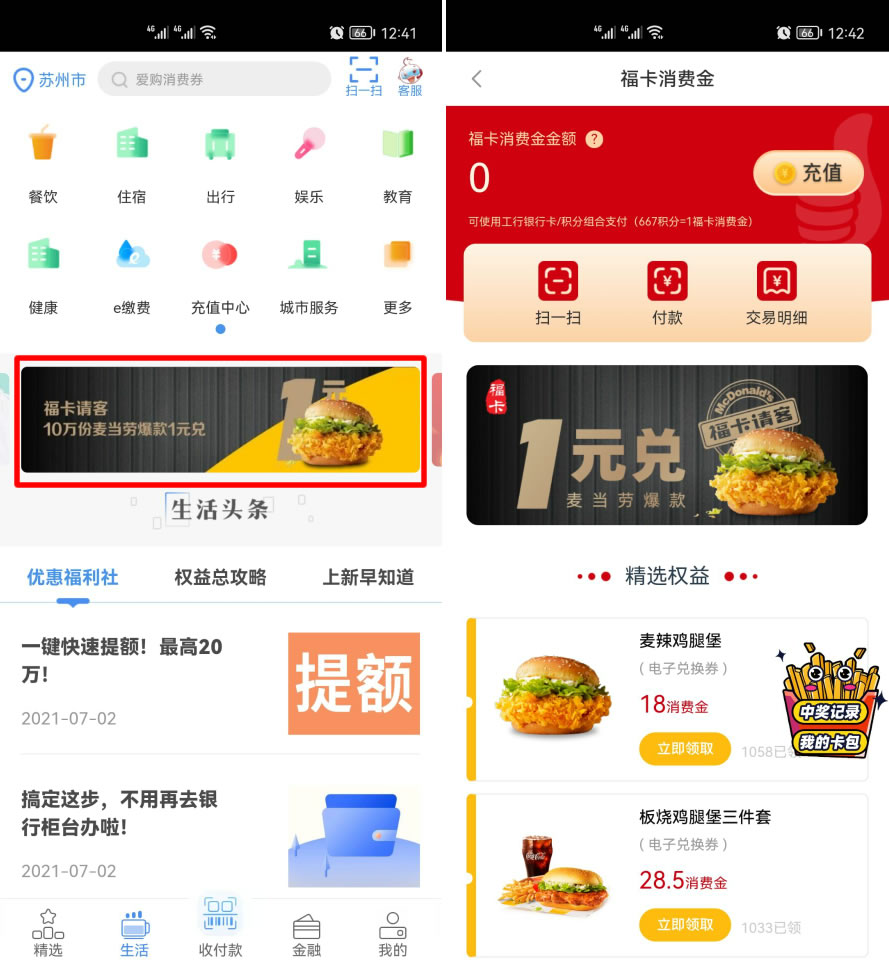Open the 出行 category
The image size is (889, 960).
(x=220, y=163)
